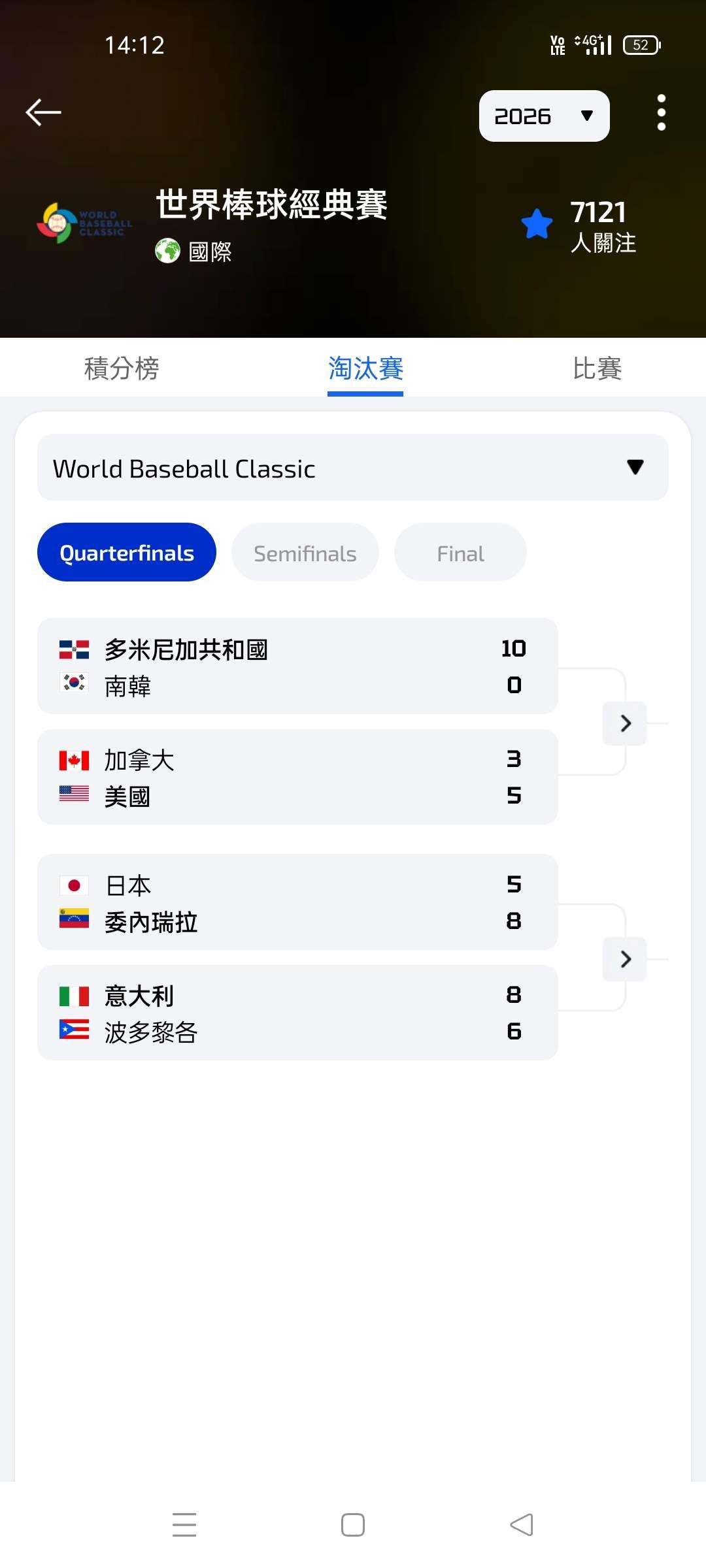Expand the World Baseball Classic dropdown
This screenshot has height=1568, width=706.
point(353,468)
